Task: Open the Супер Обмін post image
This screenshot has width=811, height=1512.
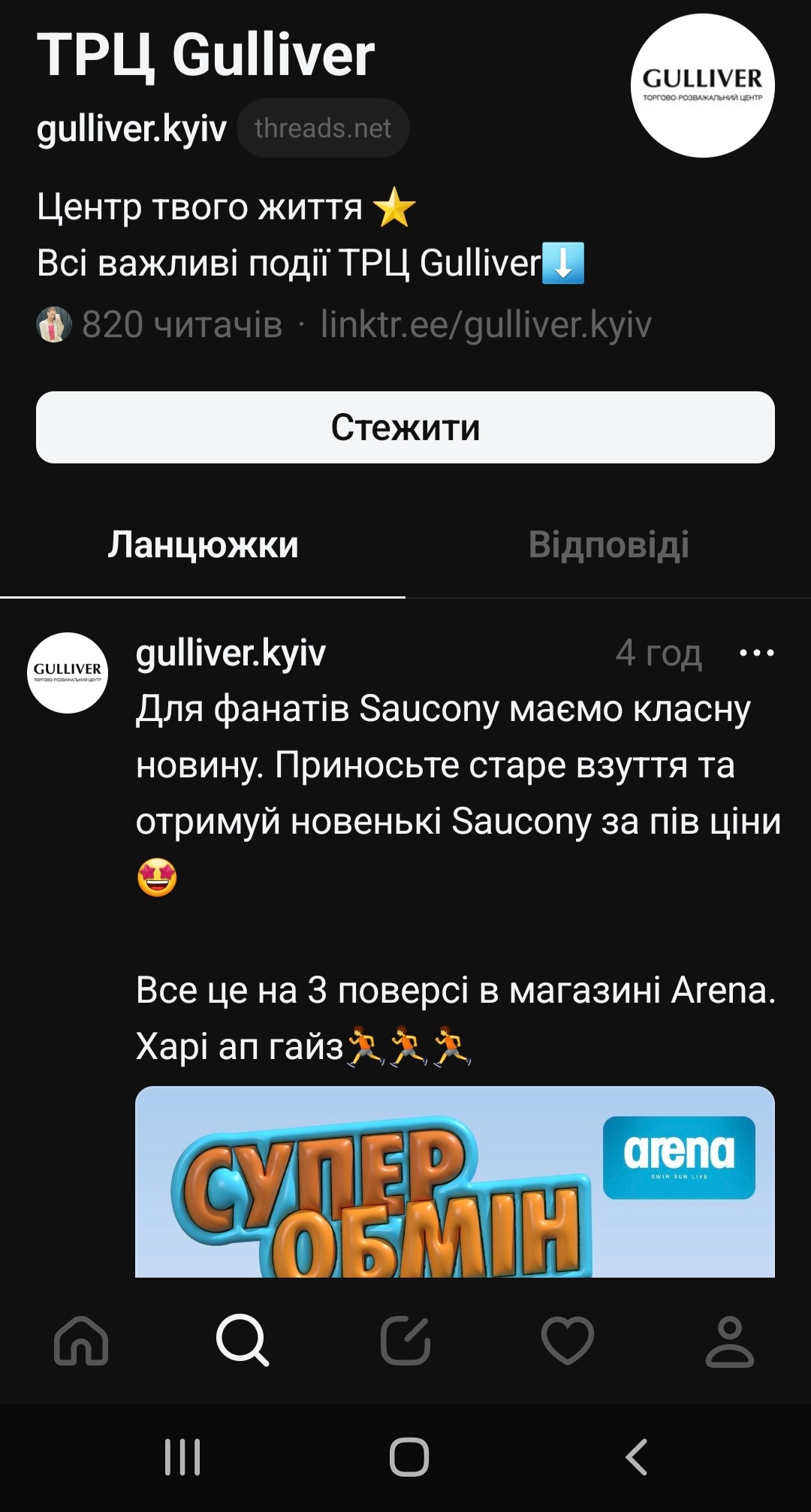Action: pos(454,1182)
